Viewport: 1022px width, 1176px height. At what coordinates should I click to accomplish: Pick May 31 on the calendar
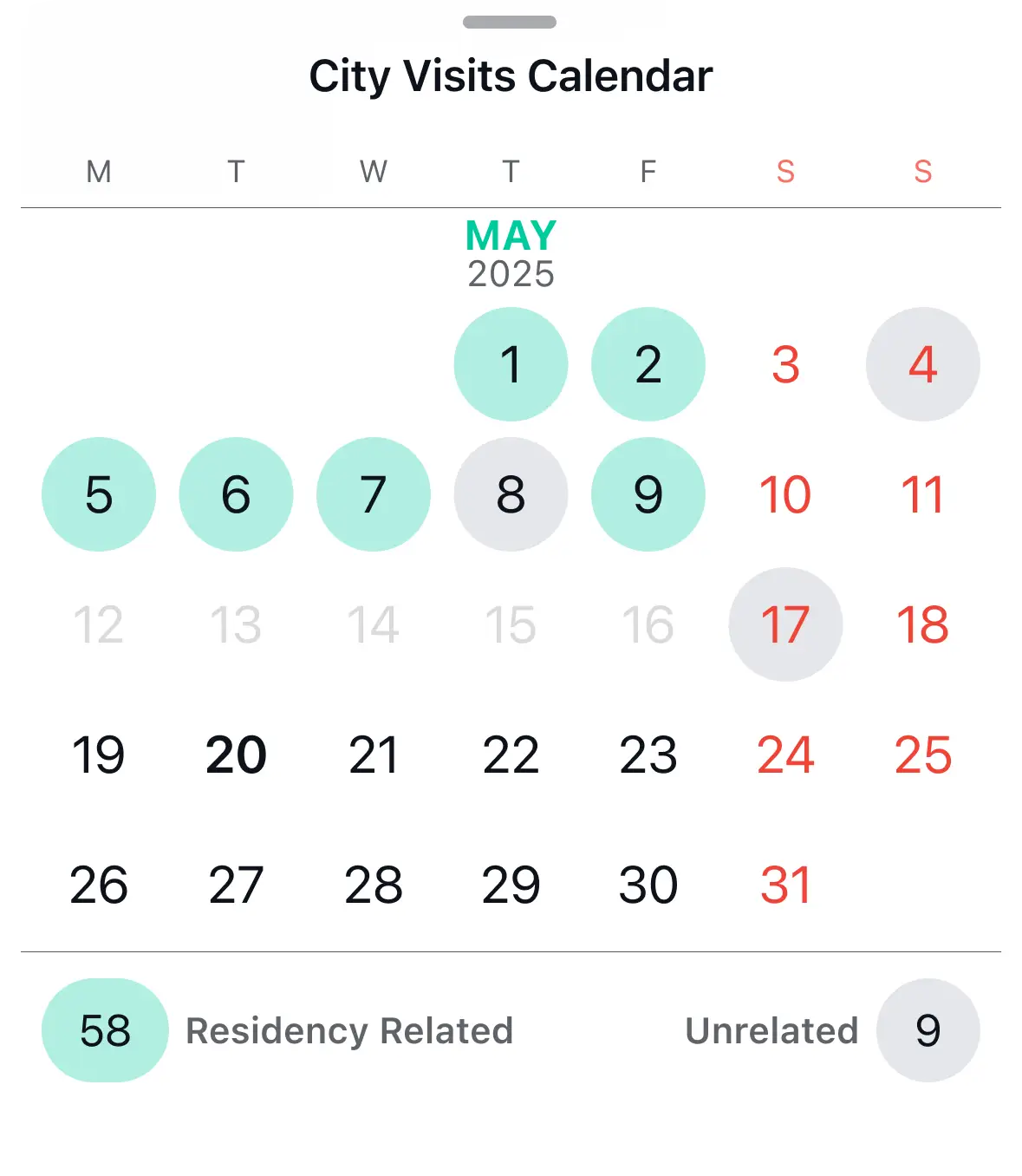[785, 885]
